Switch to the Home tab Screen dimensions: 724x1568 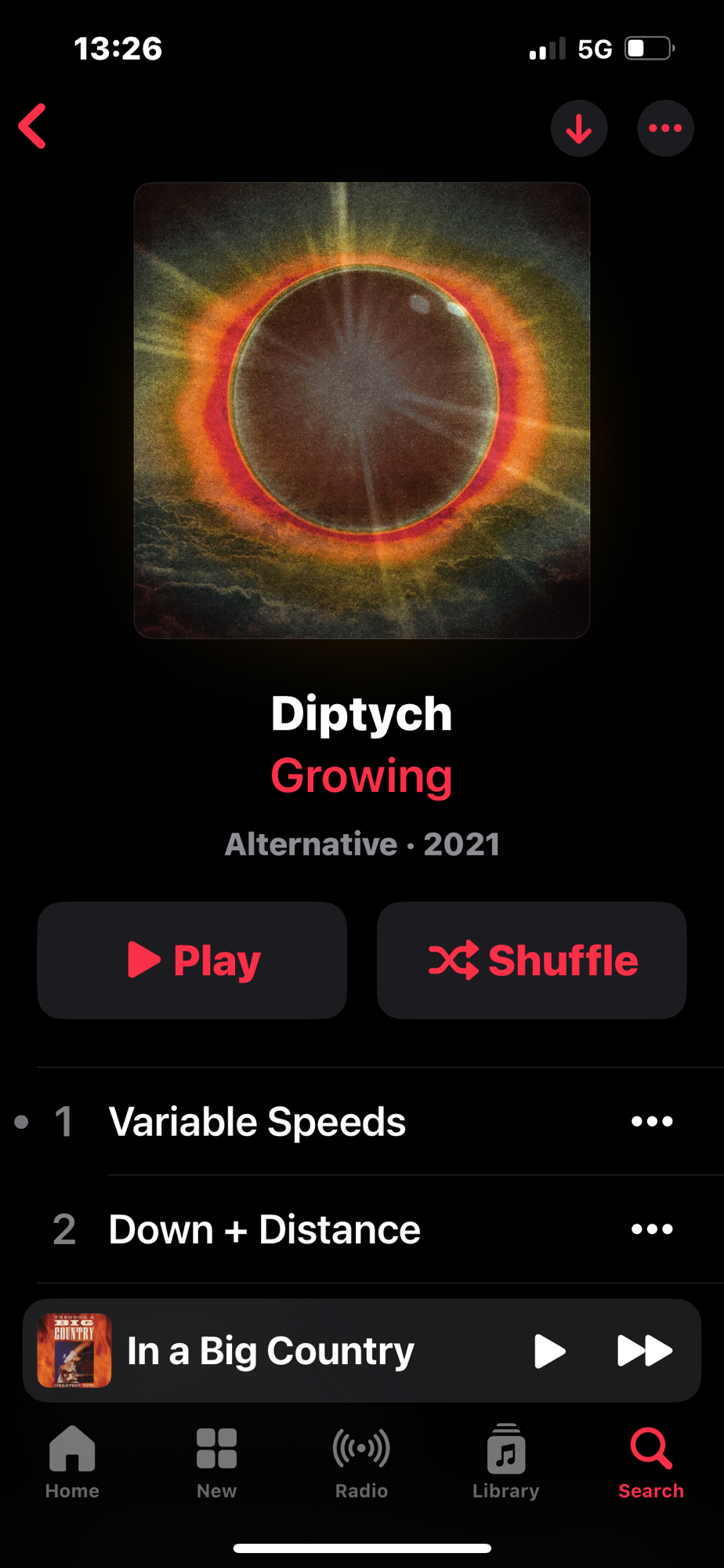tap(72, 1462)
